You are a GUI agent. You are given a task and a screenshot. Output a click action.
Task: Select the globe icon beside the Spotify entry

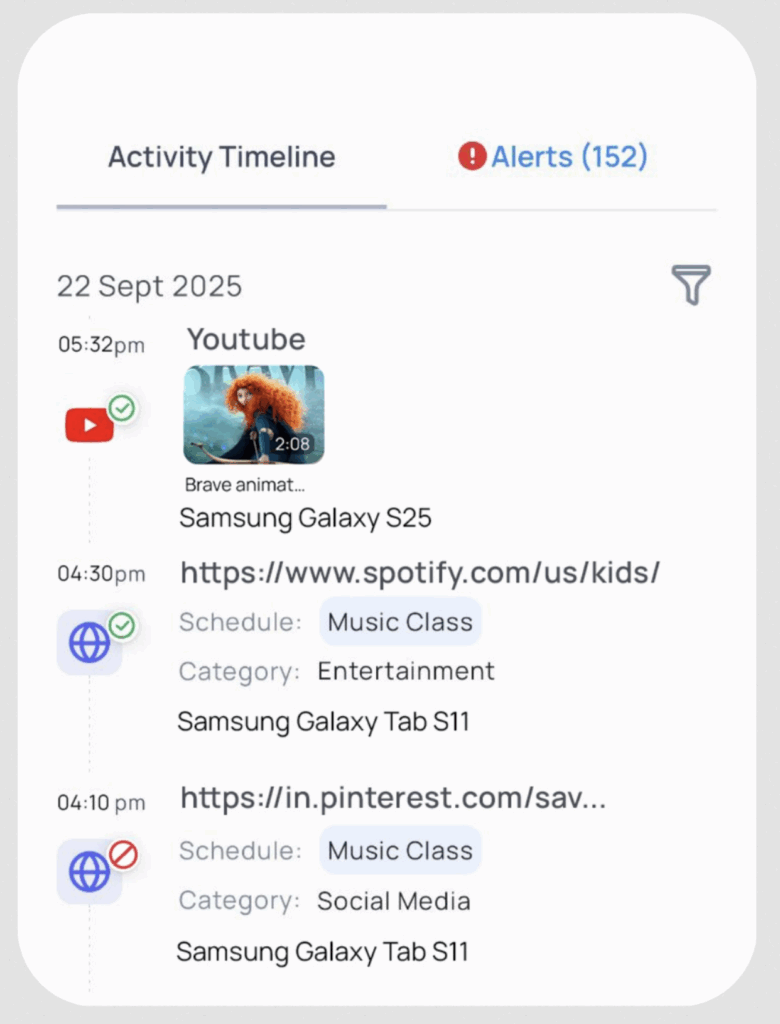[89, 643]
